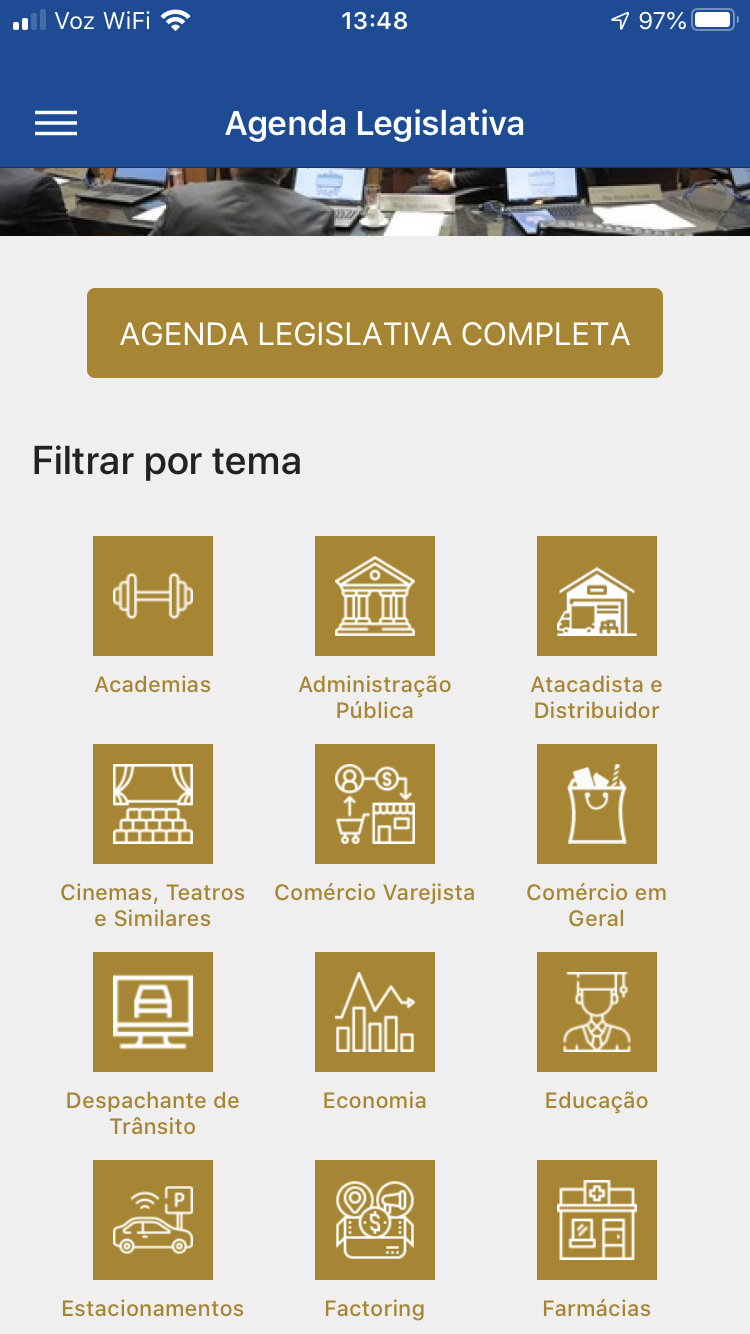This screenshot has width=750, height=1334.
Task: Open the Economia chart icon
Action: [x=374, y=1011]
